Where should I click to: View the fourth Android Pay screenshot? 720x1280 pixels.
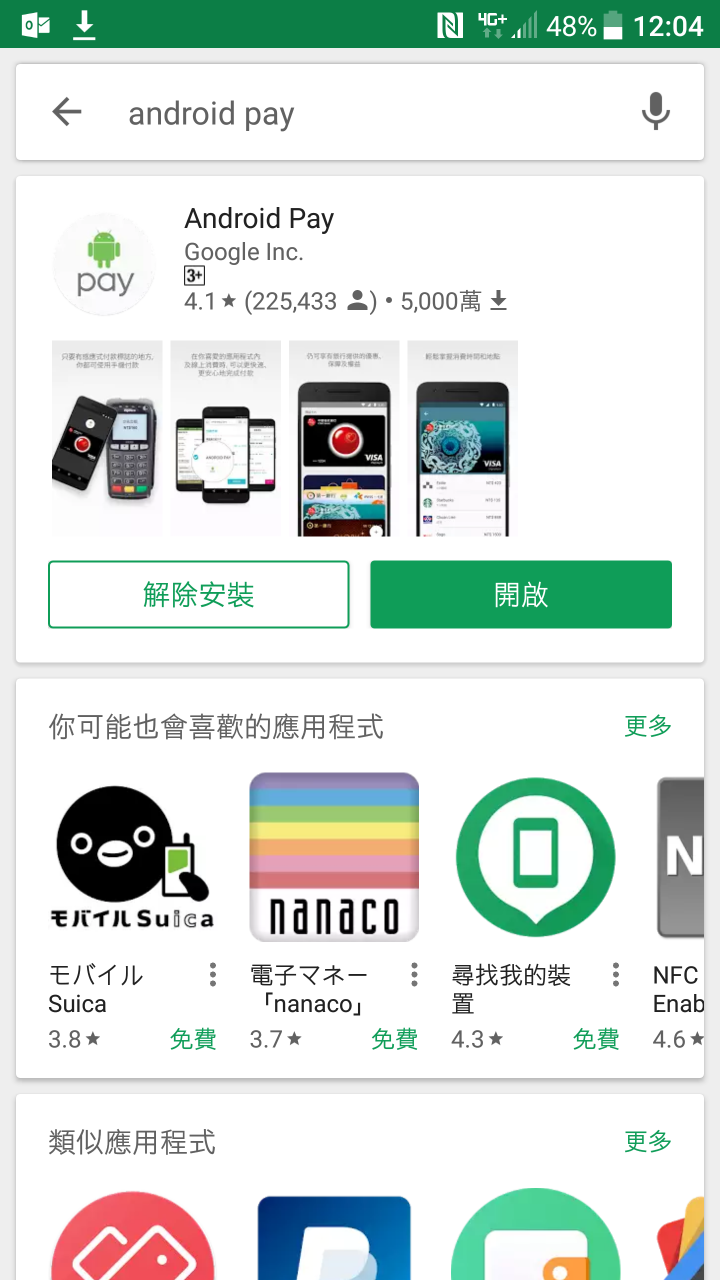[462, 438]
